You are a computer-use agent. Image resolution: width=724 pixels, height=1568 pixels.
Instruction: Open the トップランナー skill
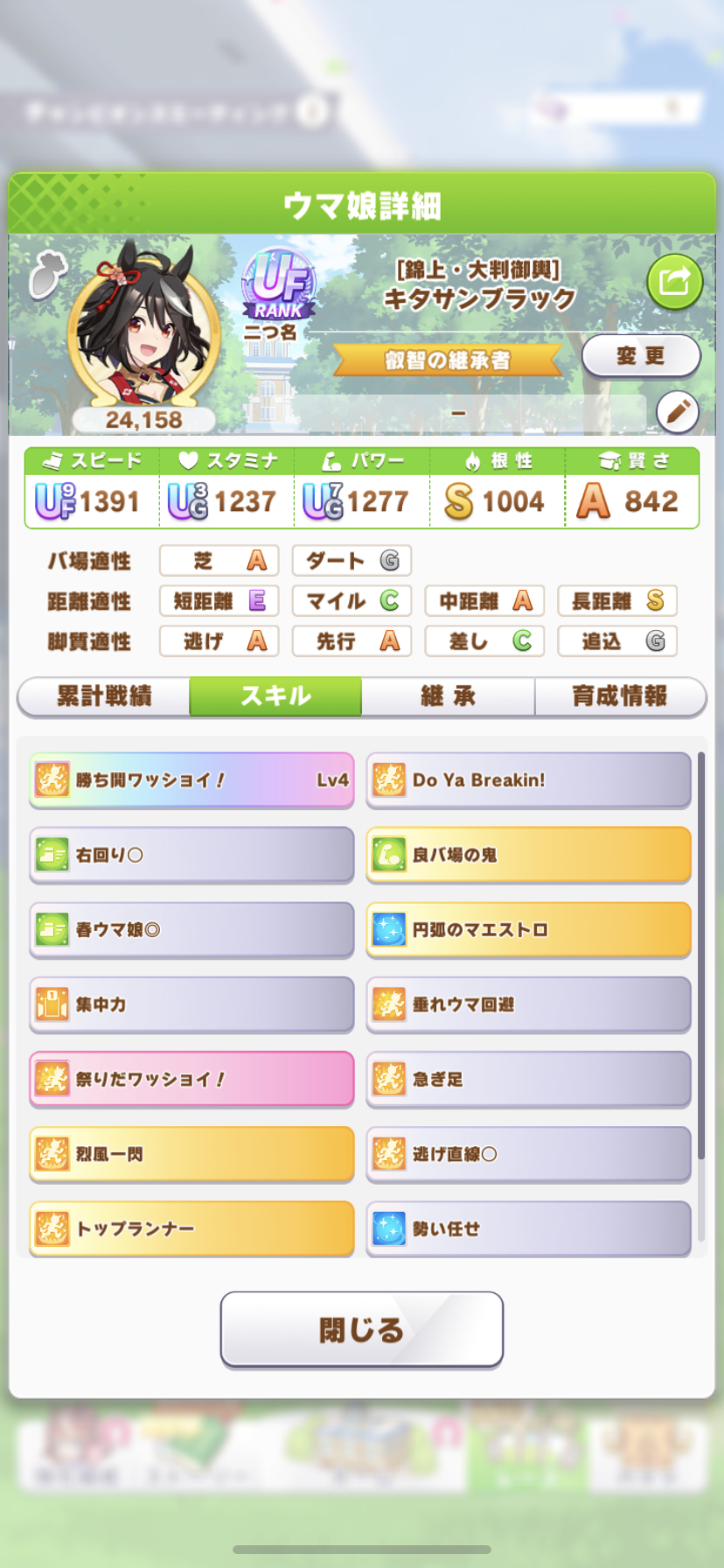(191, 1228)
